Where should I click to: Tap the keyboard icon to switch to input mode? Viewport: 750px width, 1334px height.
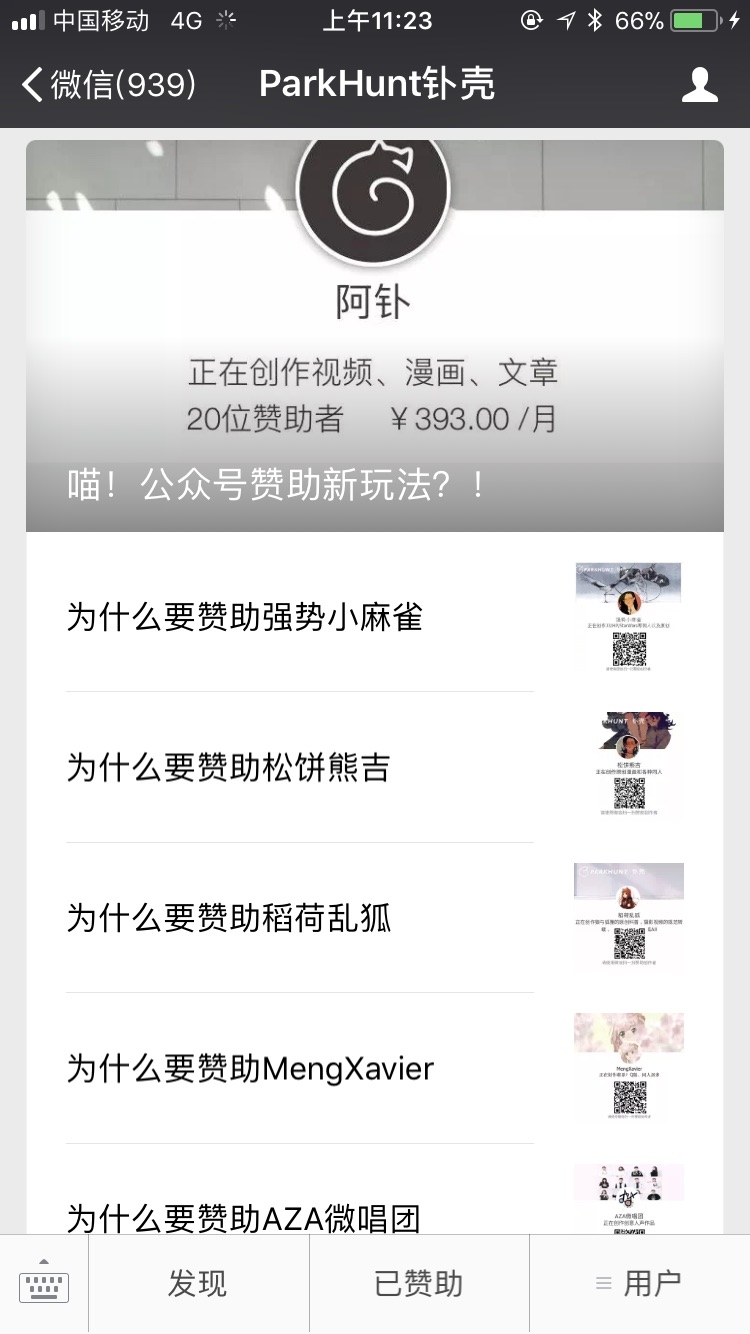42,1285
